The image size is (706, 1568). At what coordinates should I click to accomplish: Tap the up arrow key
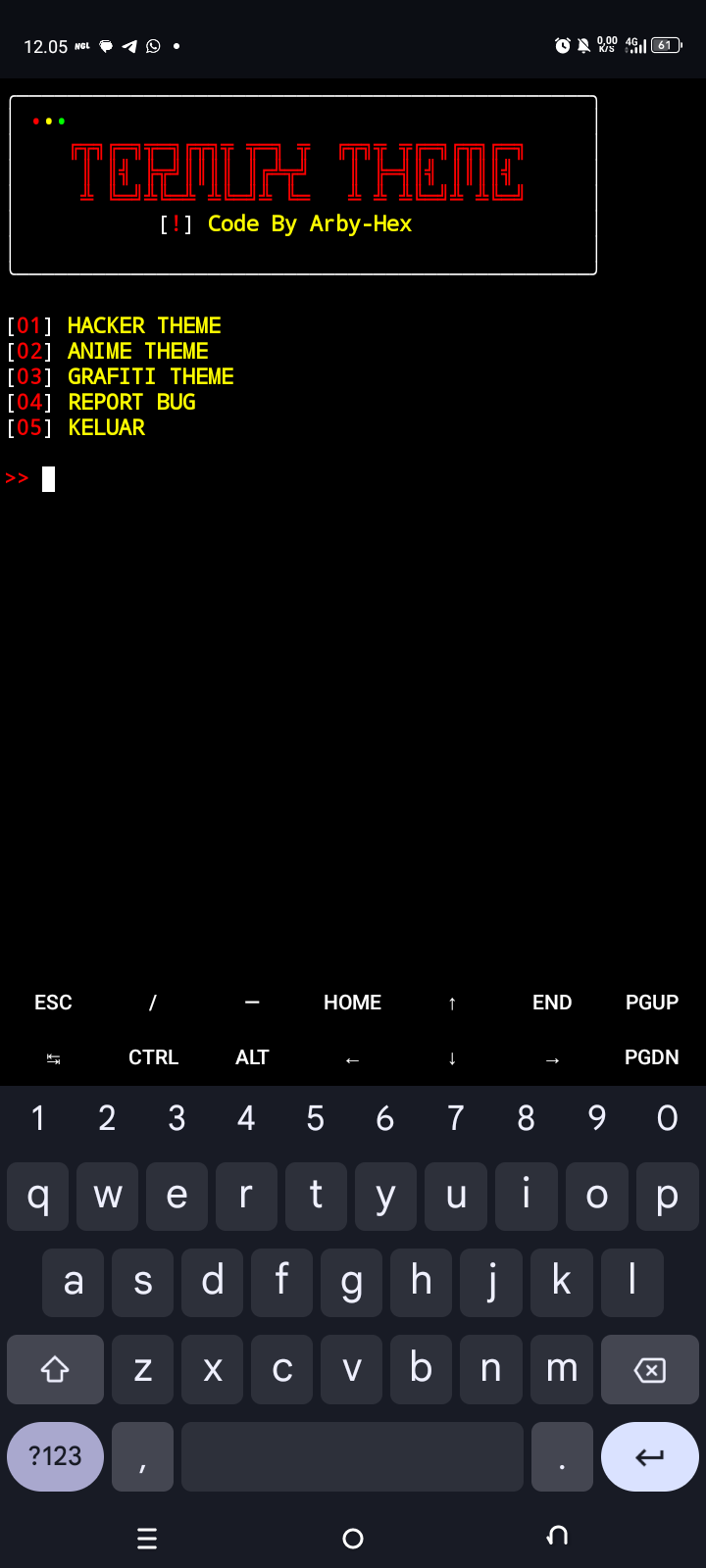(452, 1003)
